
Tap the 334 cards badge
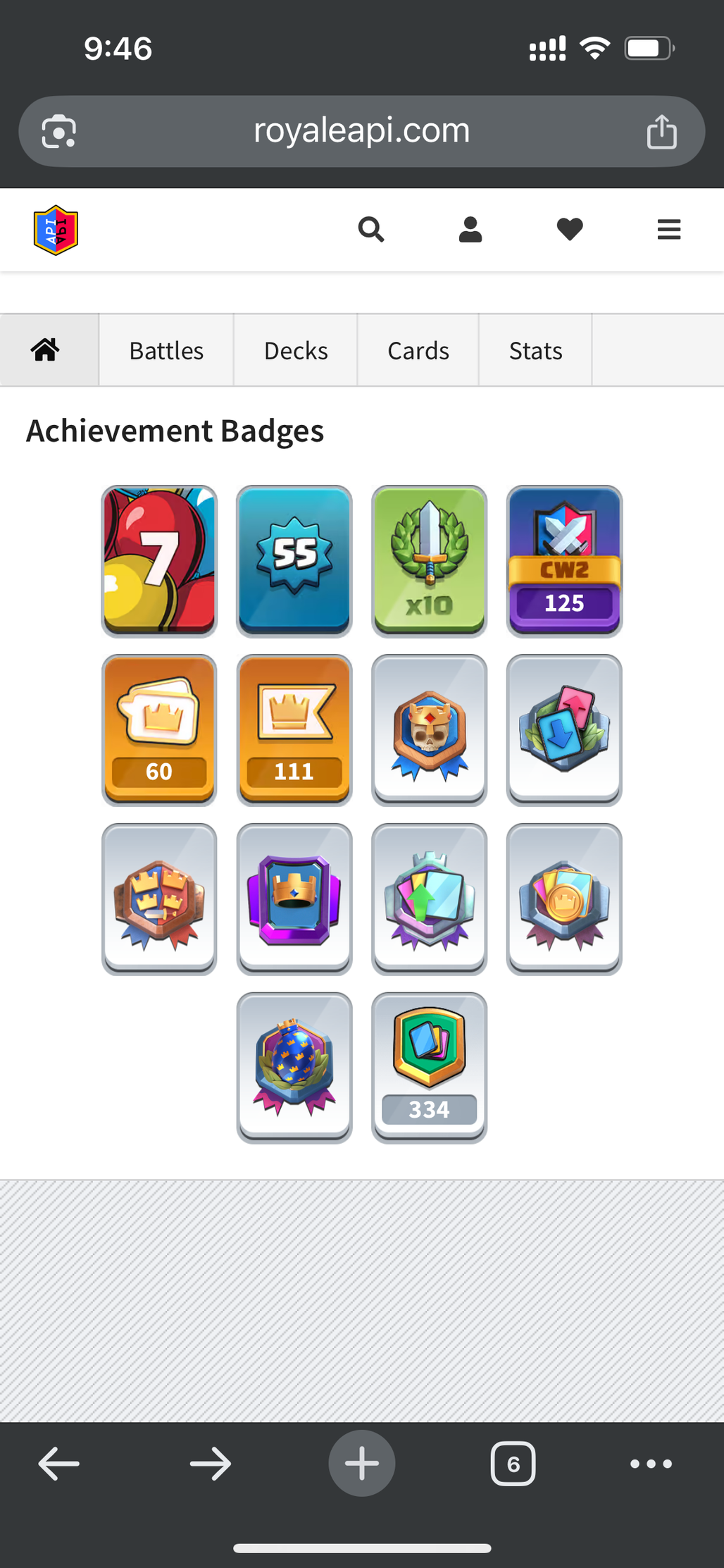tap(429, 1068)
